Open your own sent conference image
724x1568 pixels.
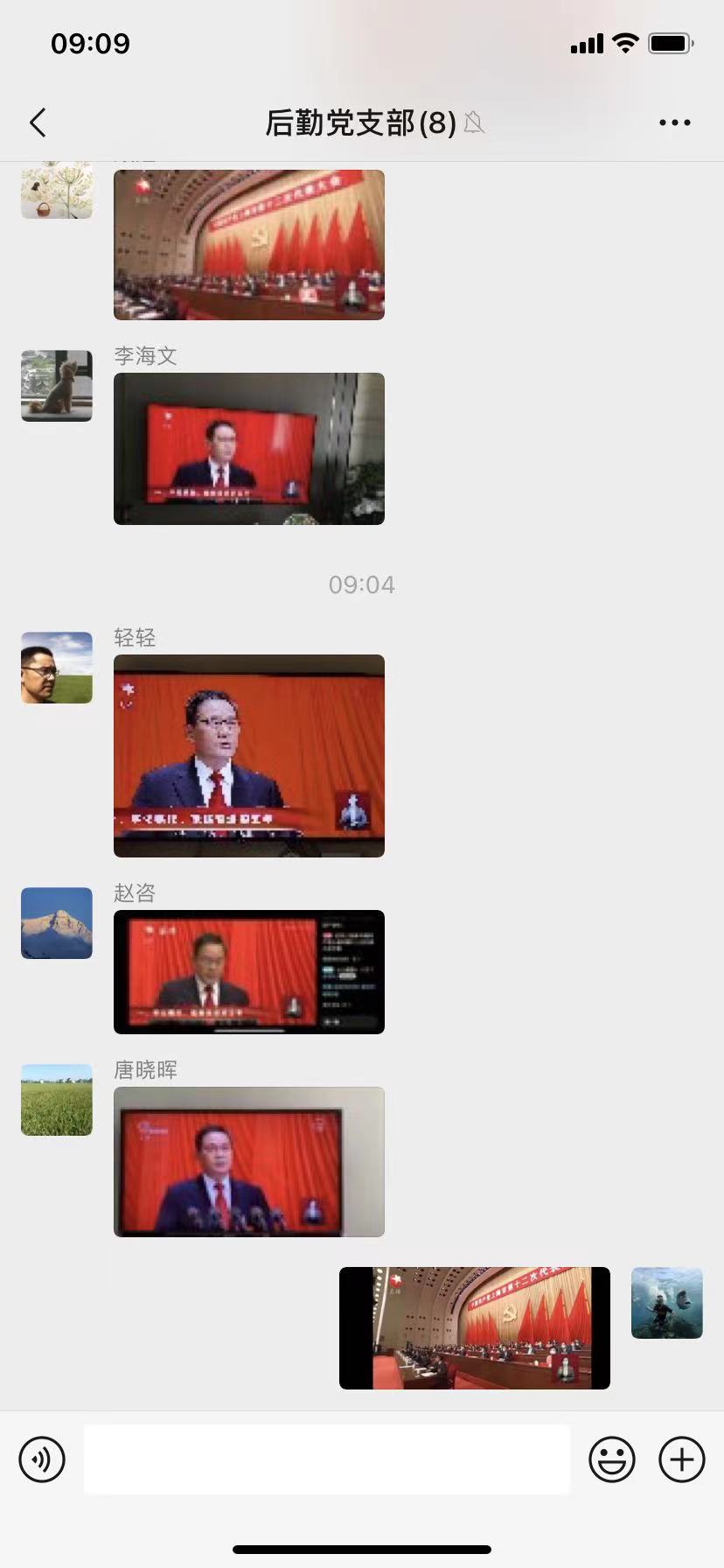click(x=475, y=1328)
